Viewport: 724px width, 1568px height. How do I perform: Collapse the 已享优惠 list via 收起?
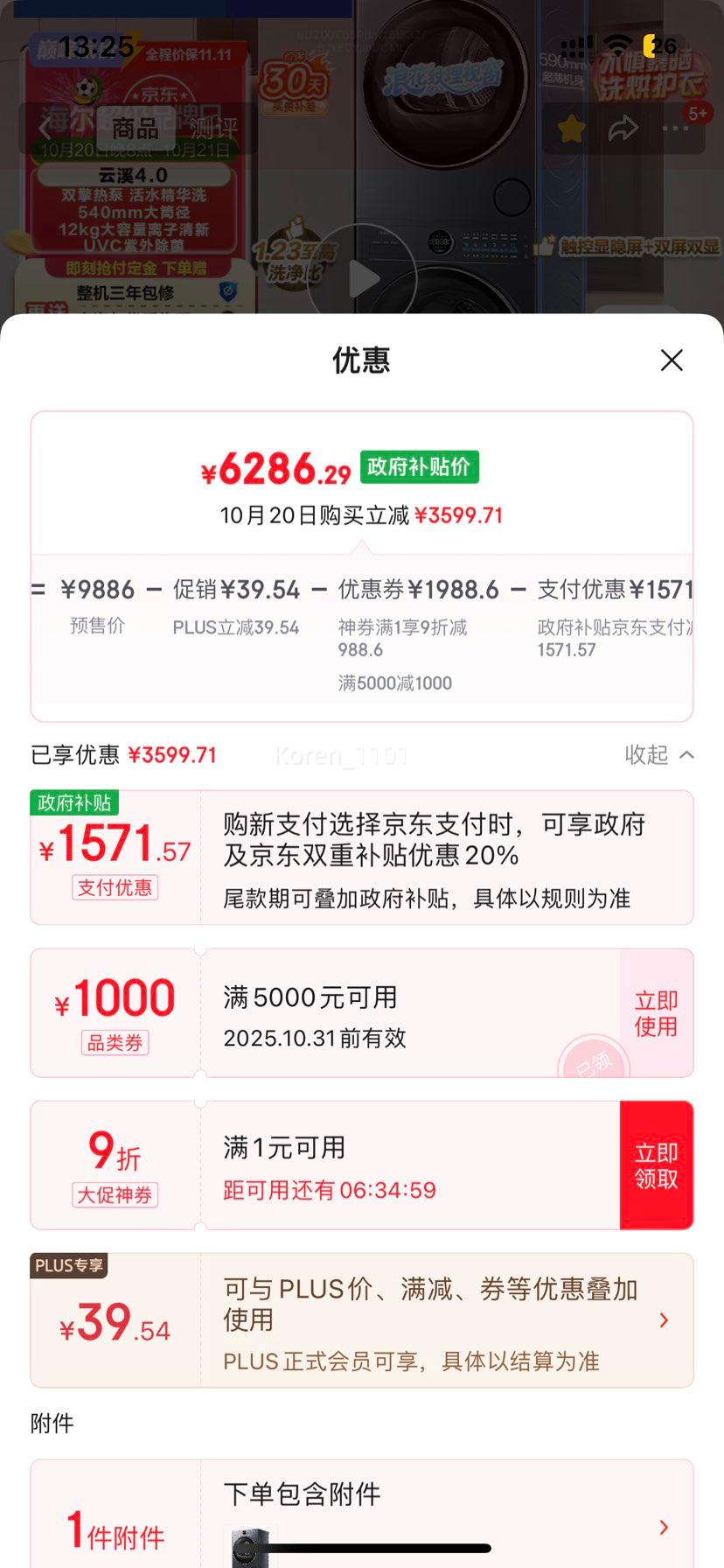click(659, 754)
